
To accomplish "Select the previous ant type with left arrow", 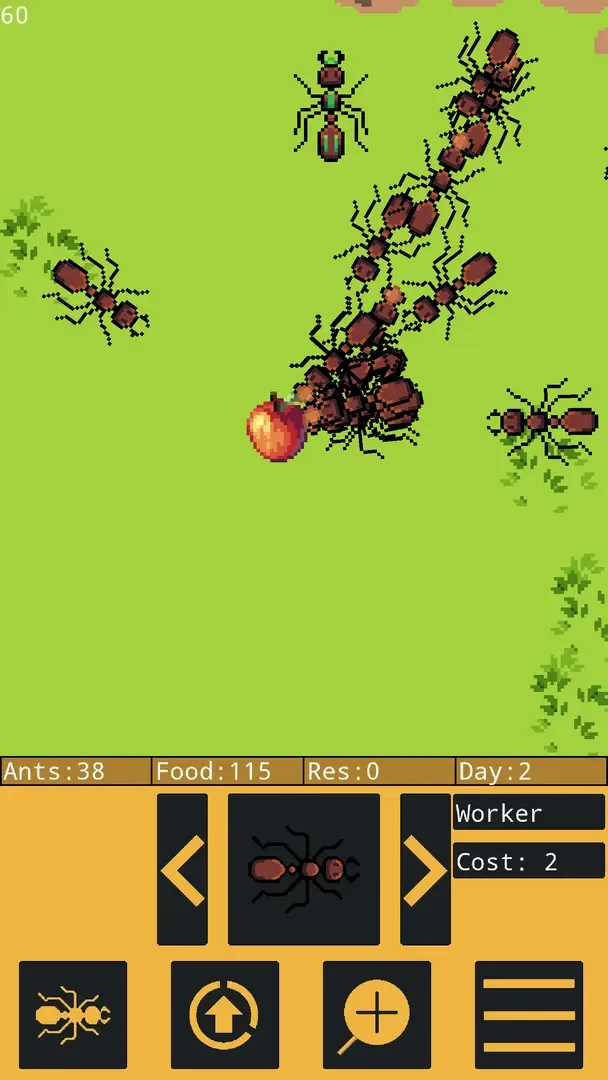I will 182,869.
